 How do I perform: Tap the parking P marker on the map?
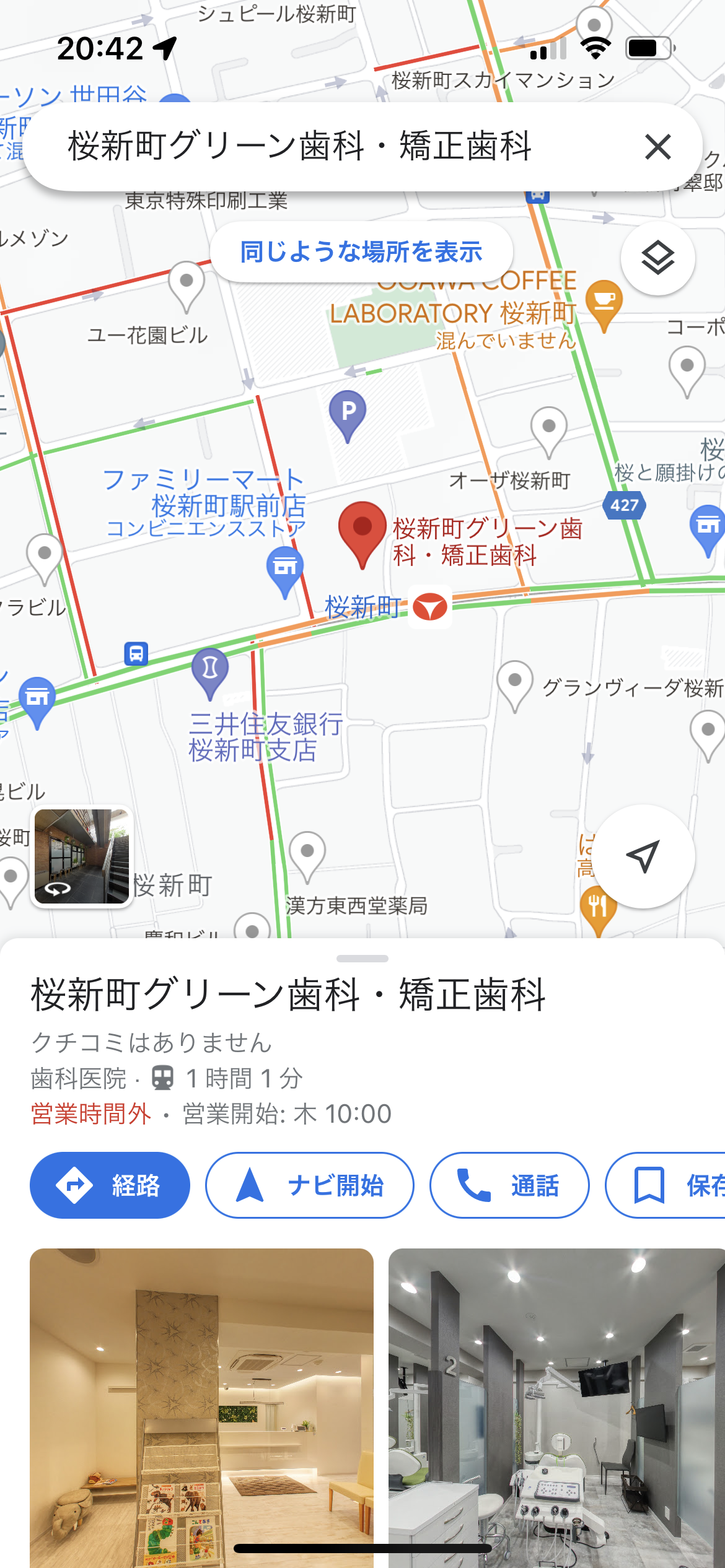point(348,413)
